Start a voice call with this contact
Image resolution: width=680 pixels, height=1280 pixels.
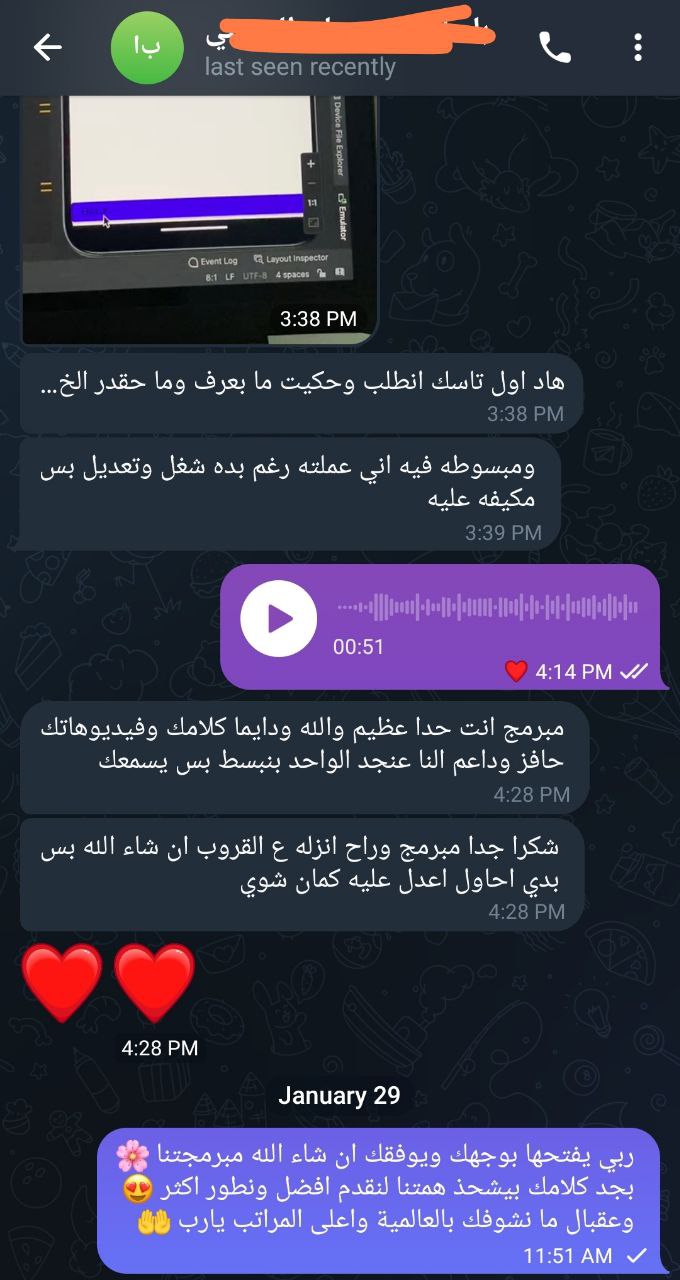(x=554, y=47)
